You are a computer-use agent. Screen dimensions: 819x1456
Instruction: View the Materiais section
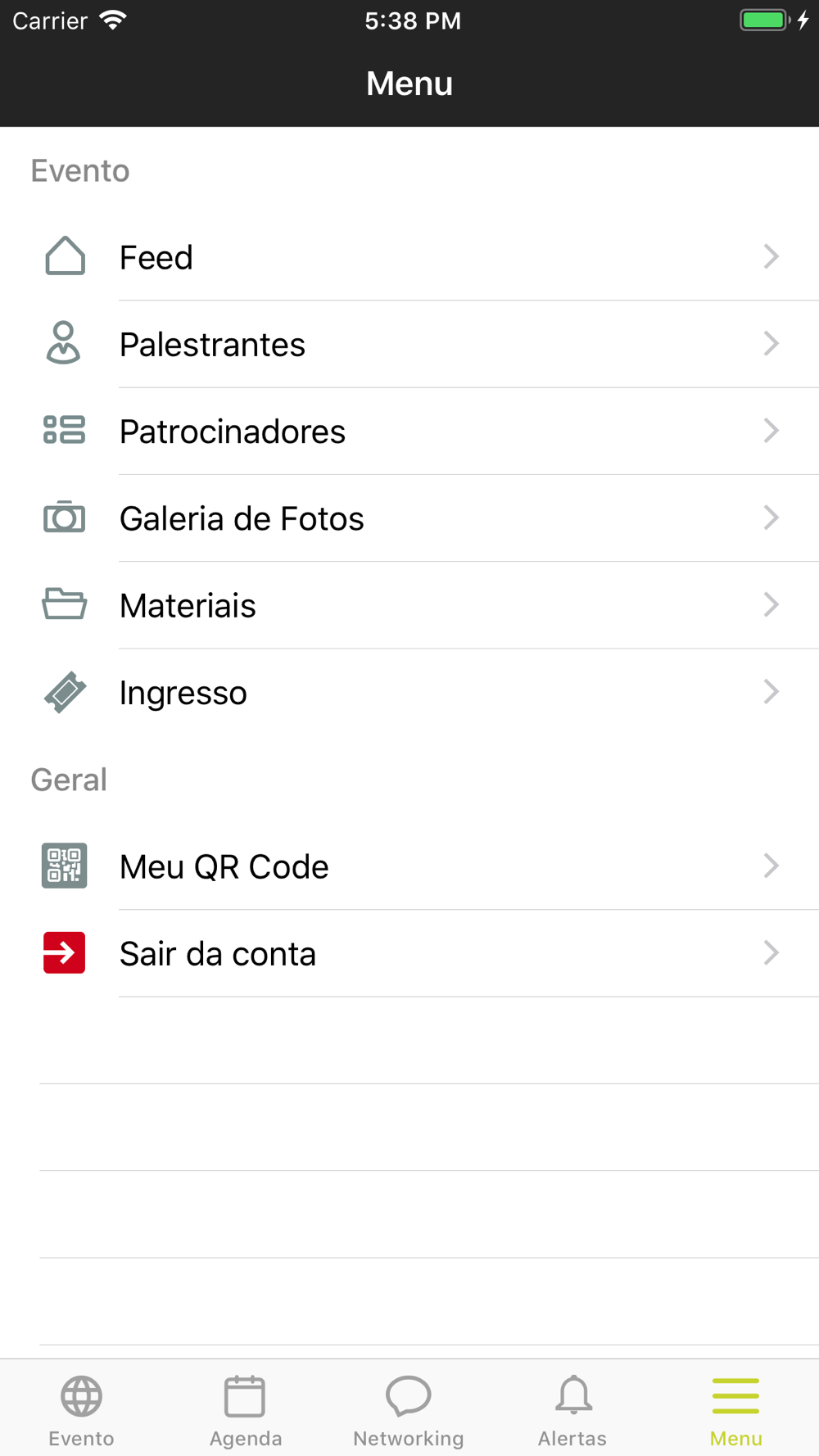point(409,605)
